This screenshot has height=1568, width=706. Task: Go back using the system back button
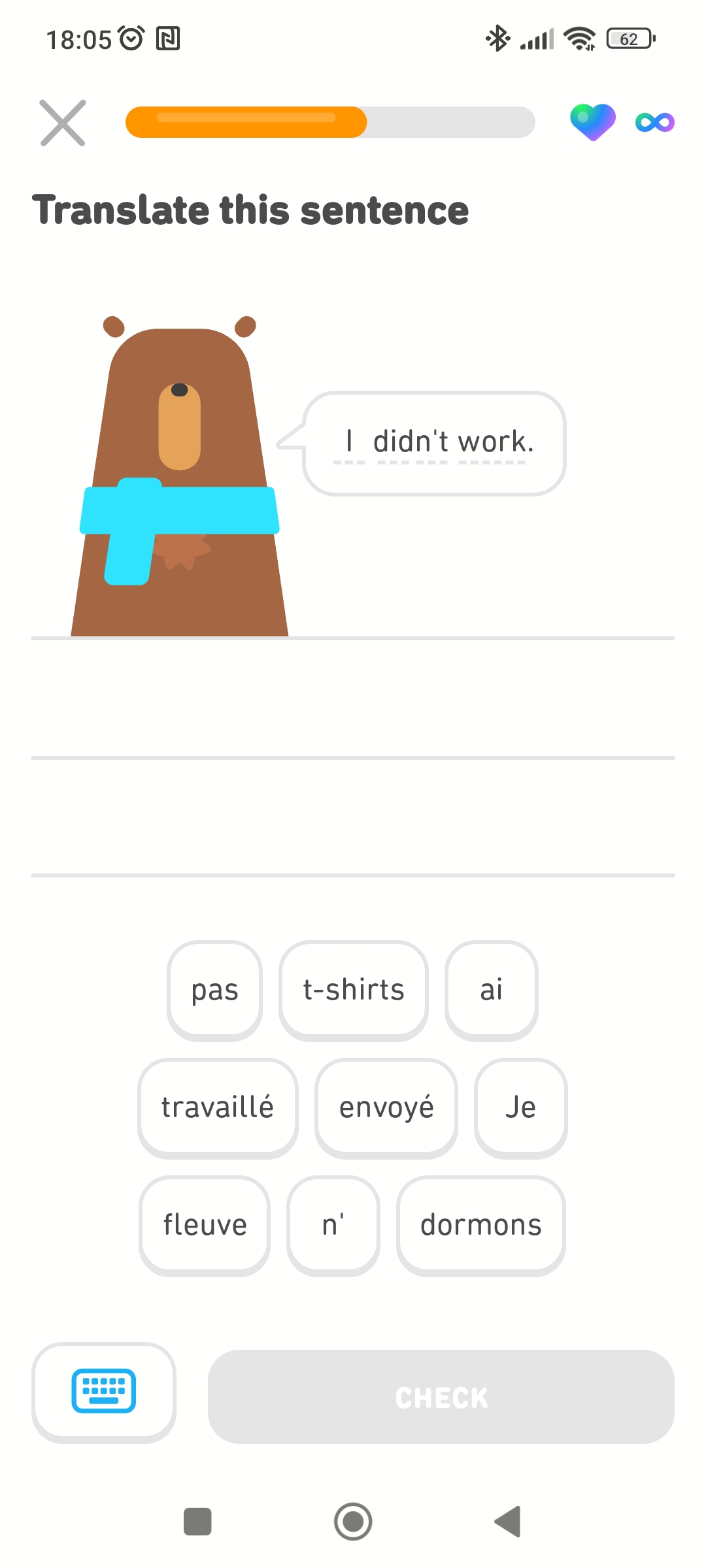pyautogui.click(x=507, y=1522)
